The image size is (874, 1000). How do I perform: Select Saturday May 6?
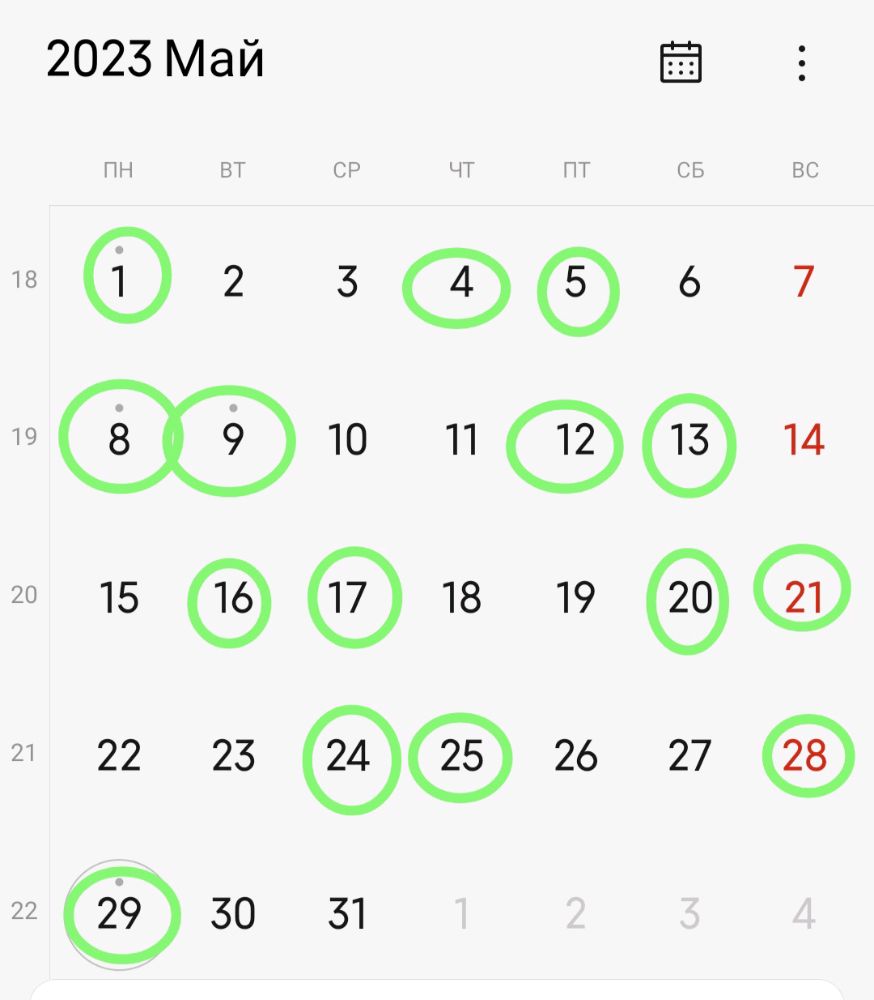coord(689,283)
